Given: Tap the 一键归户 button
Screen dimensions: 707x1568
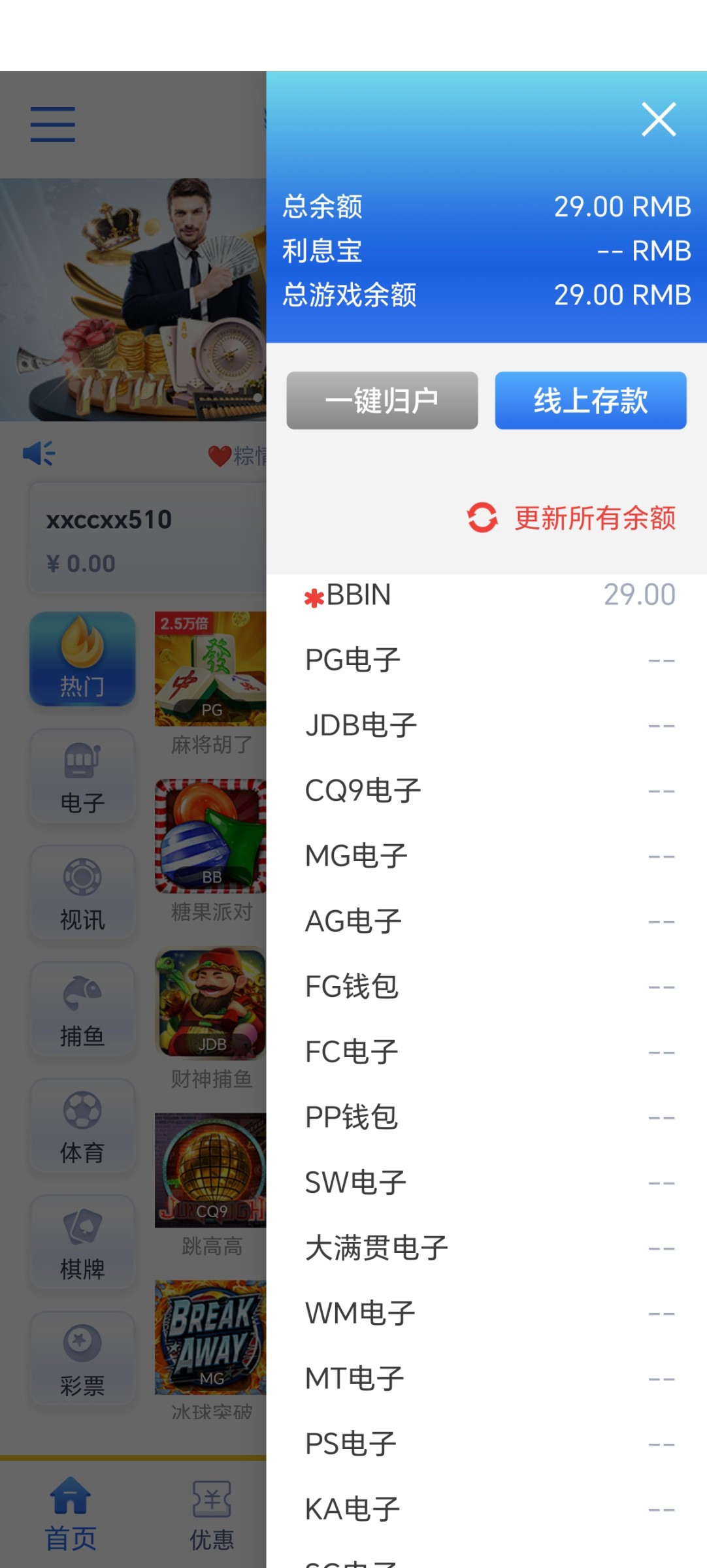Looking at the screenshot, I should click(x=382, y=400).
